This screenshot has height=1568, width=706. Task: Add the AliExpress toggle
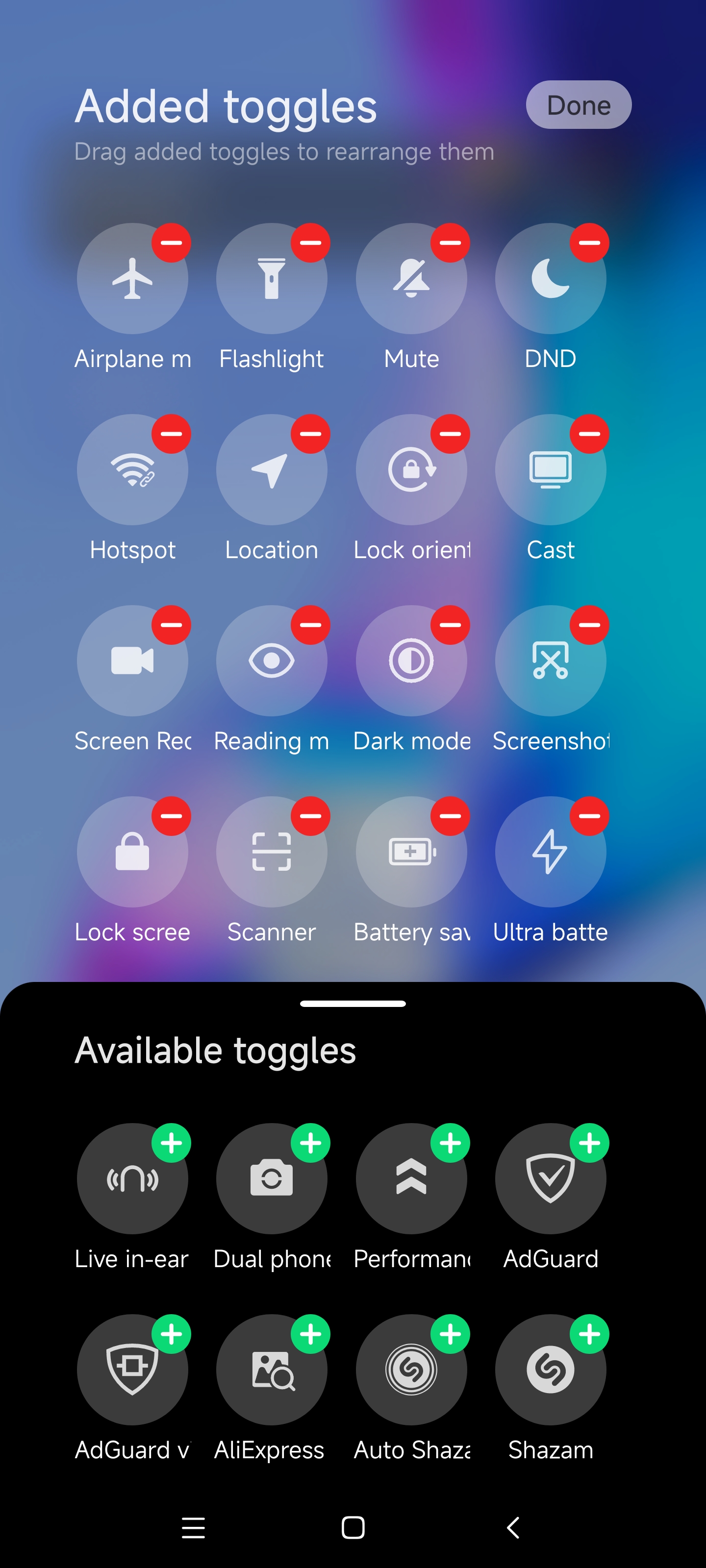click(311, 1334)
